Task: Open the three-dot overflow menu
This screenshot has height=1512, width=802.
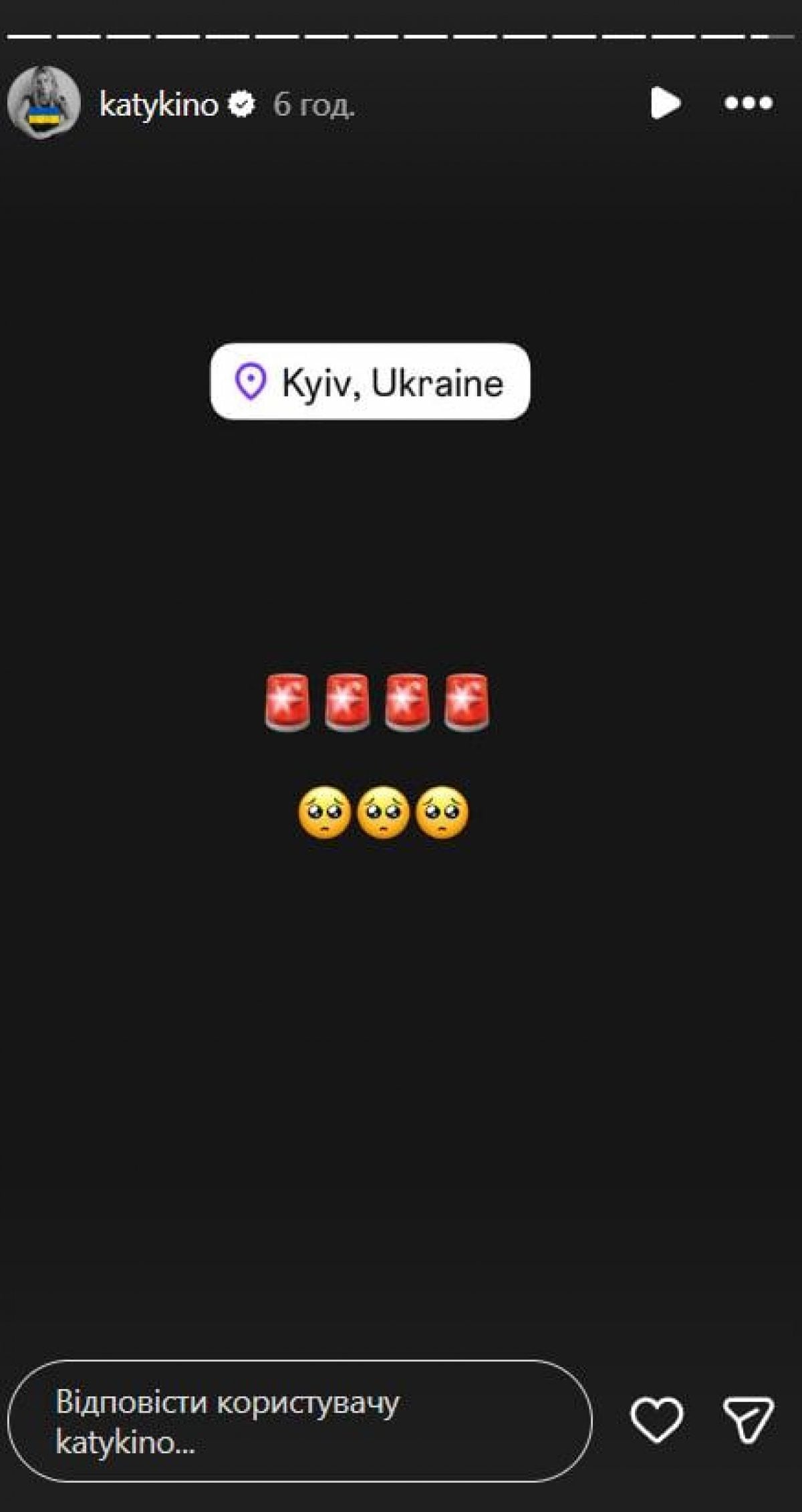Action: point(749,103)
